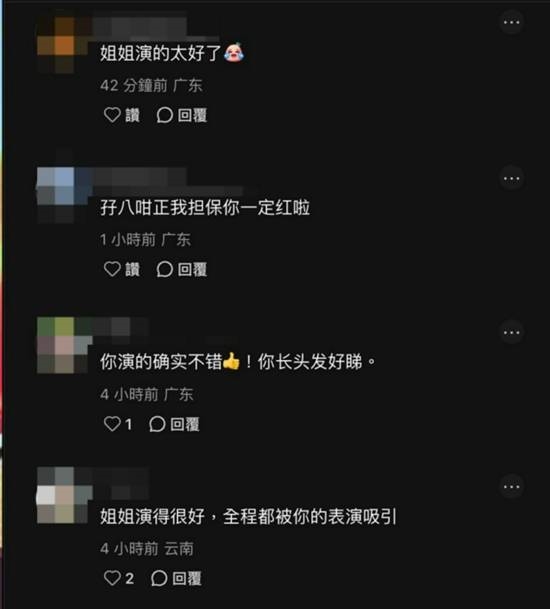The image size is (550, 609).
Task: Reply to the comment 姐姐演得很好
Action: coord(176,578)
